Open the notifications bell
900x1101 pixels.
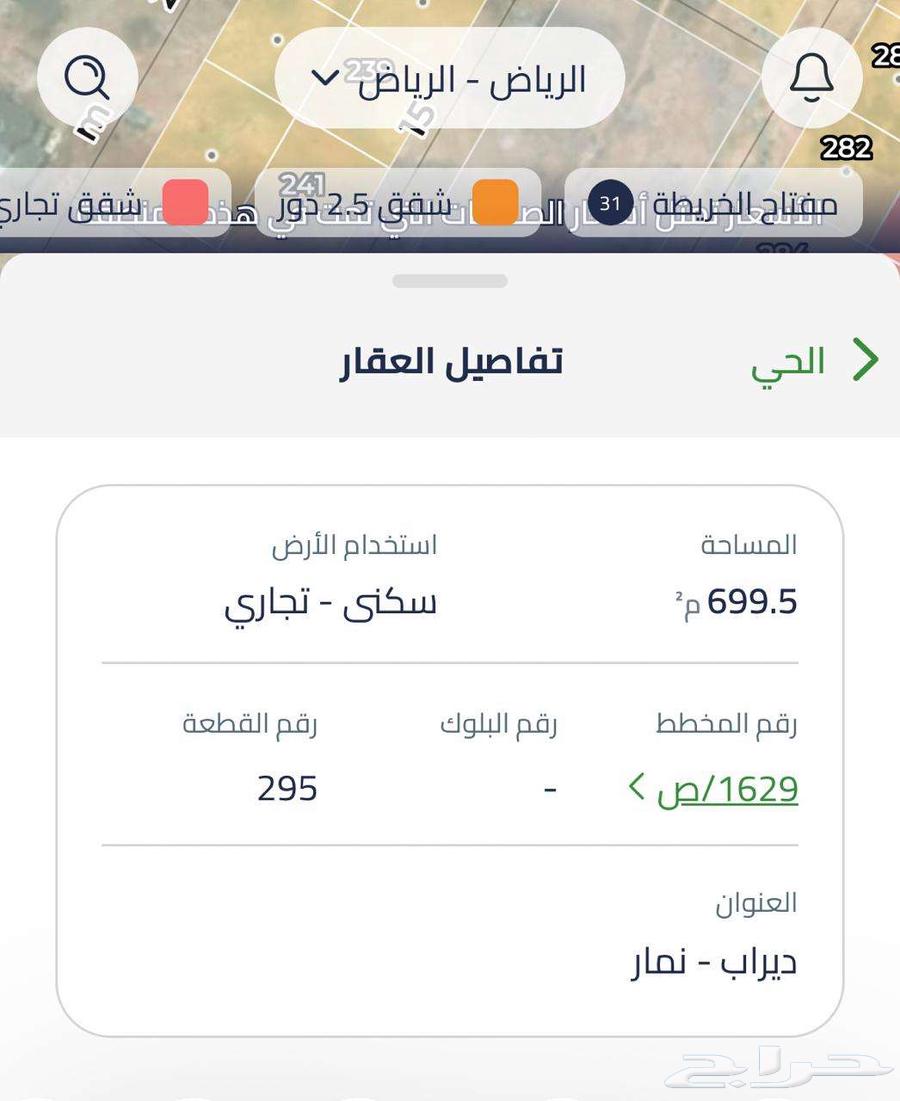tap(811, 78)
